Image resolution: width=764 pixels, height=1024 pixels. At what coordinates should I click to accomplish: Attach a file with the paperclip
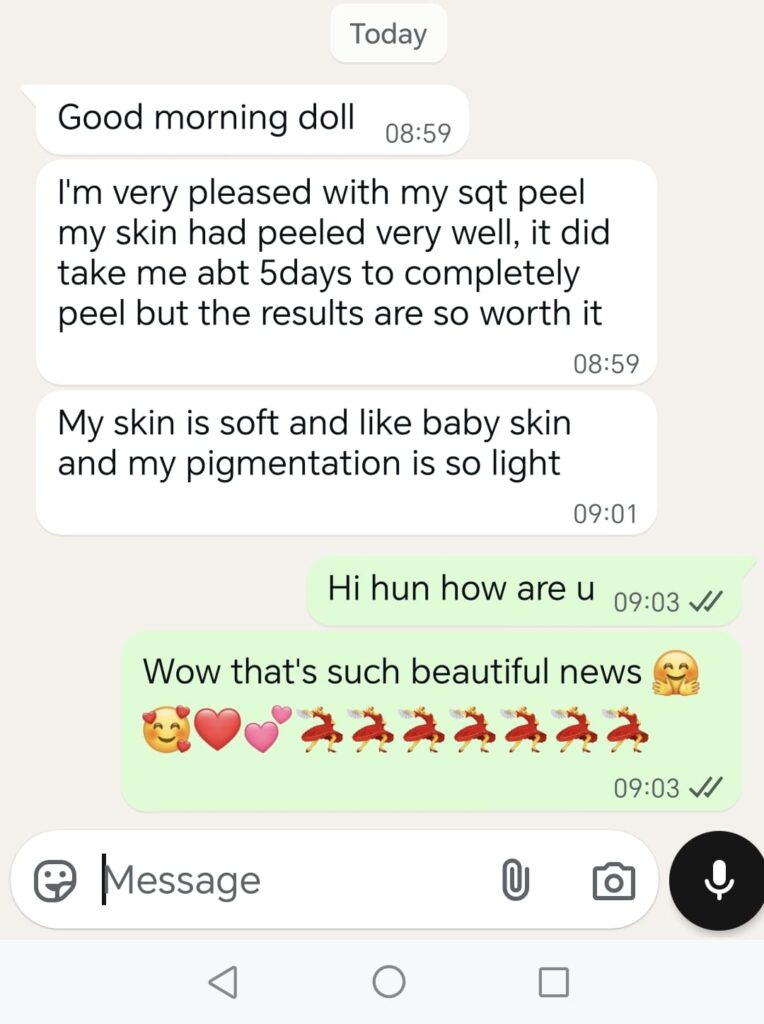(514, 881)
